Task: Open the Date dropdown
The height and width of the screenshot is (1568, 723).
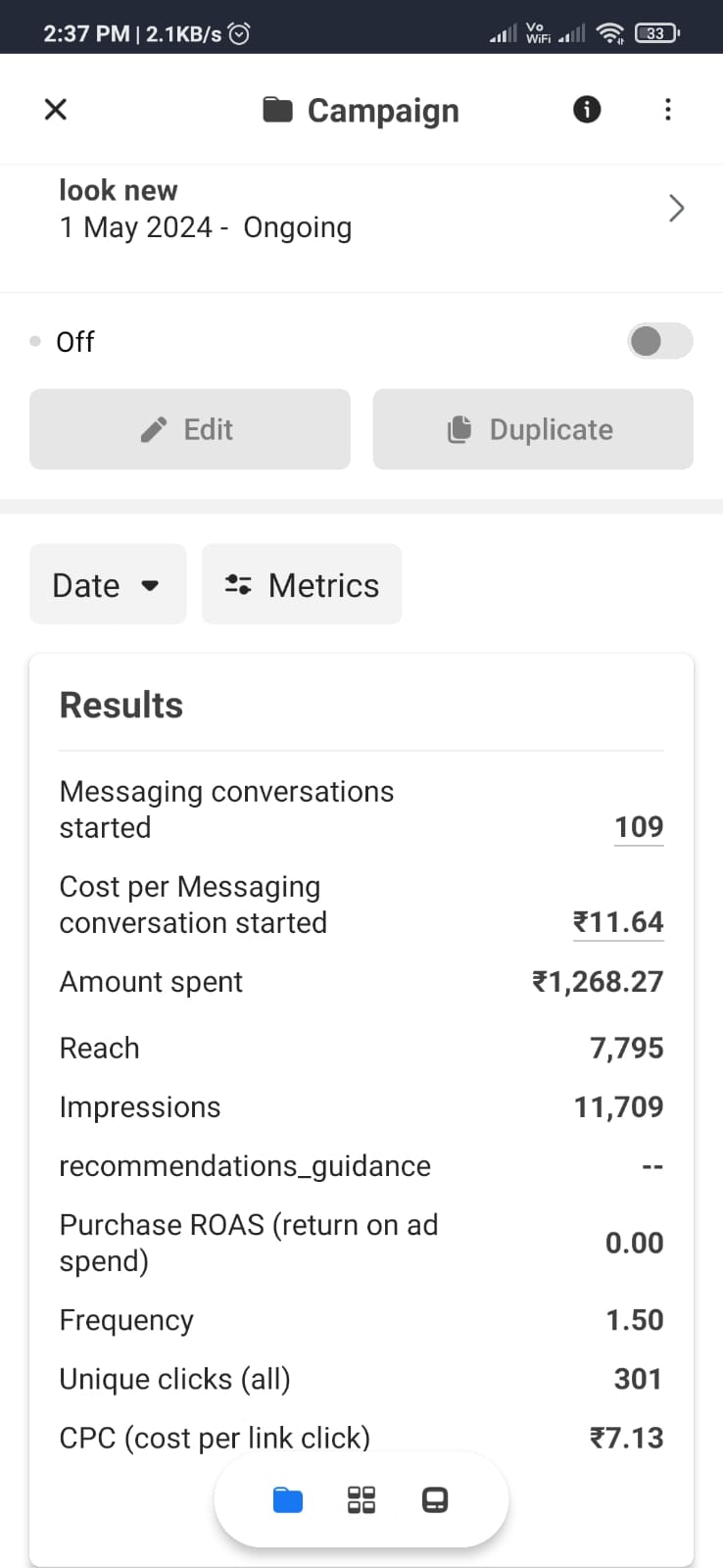Action: tap(107, 585)
